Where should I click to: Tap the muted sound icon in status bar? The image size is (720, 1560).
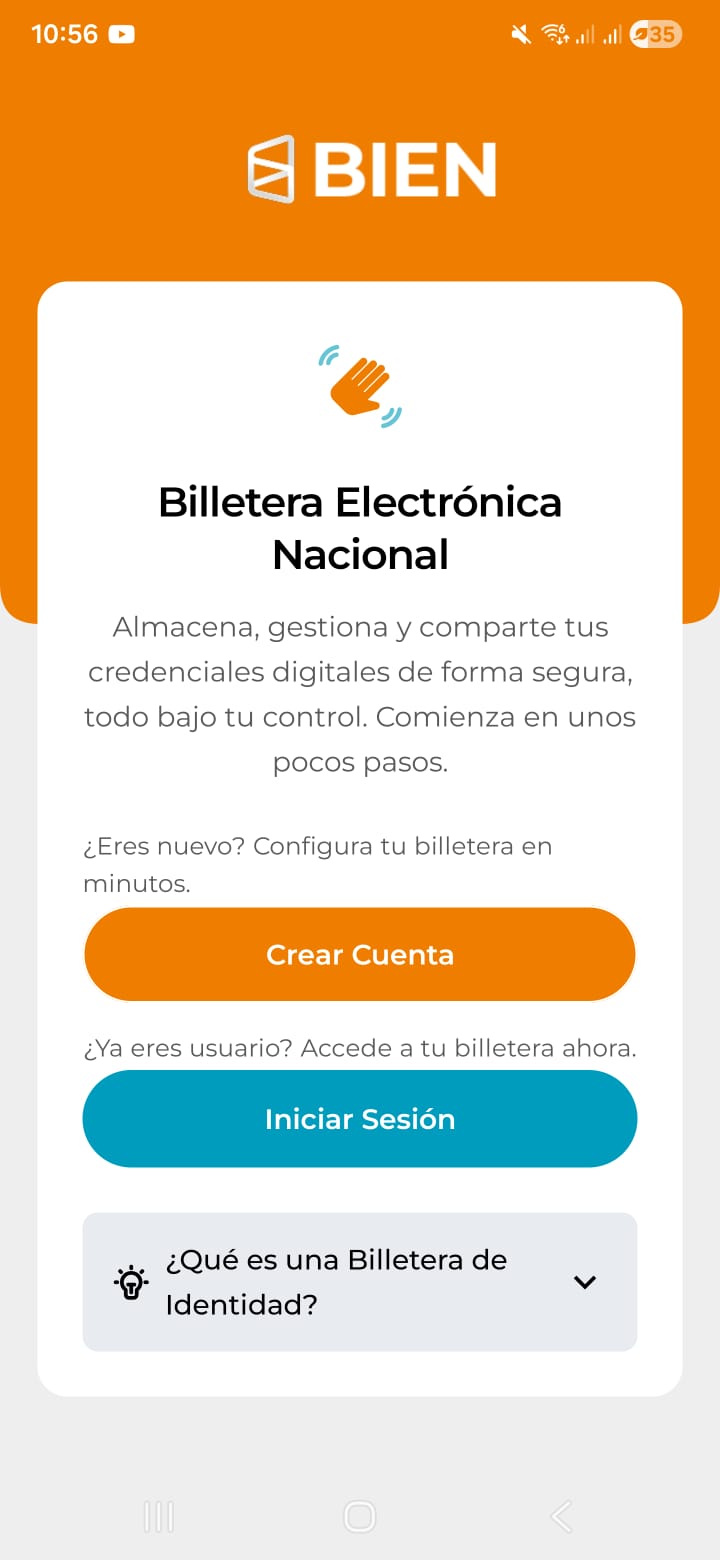point(520,33)
